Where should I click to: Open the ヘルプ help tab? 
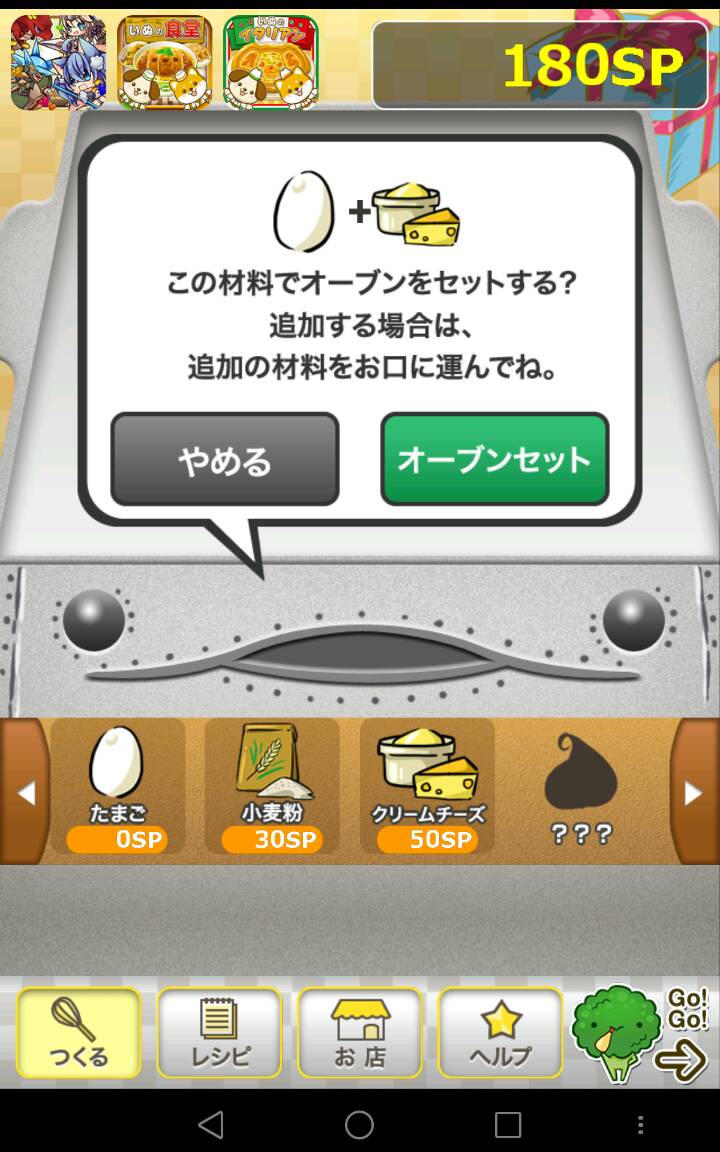(500, 1032)
